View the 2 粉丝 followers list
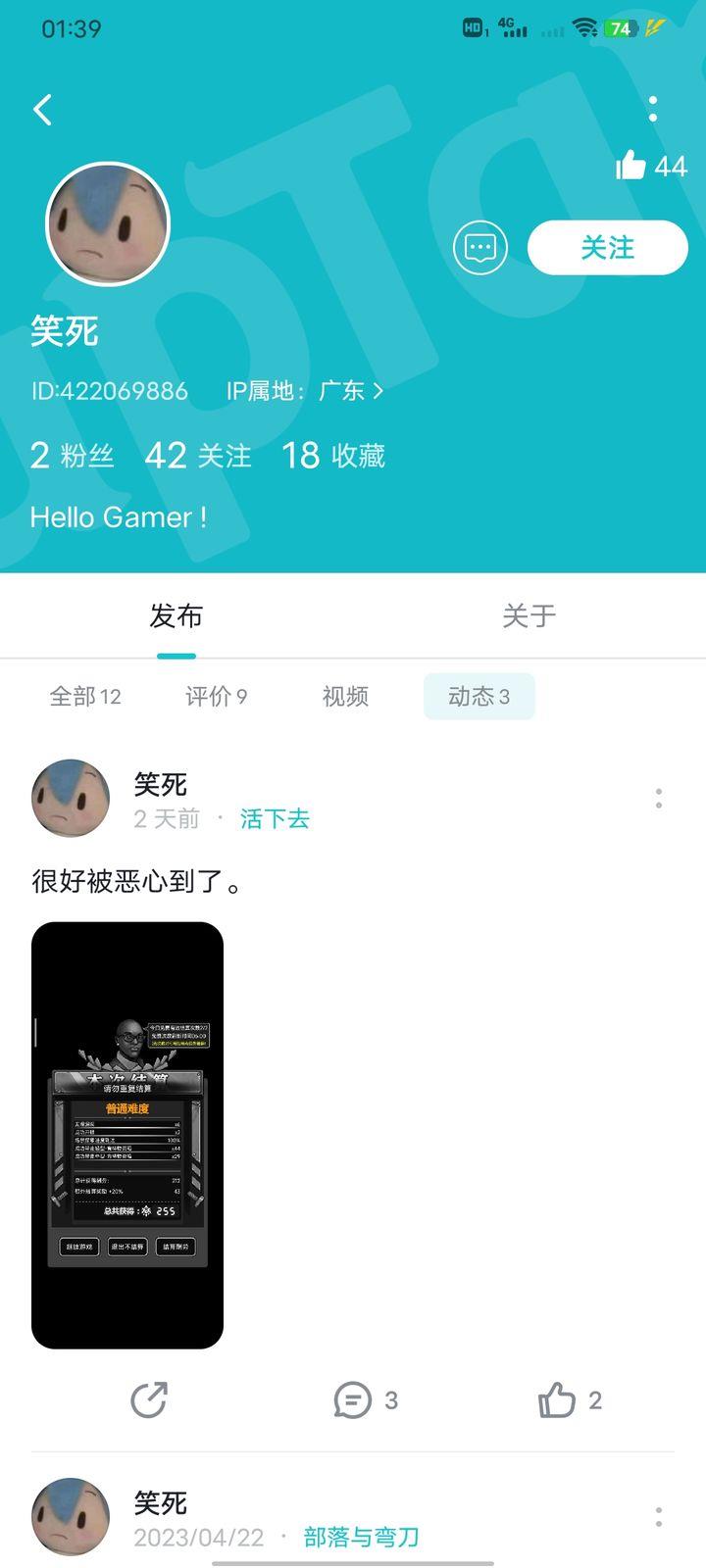The height and width of the screenshot is (1568, 706). tap(73, 456)
